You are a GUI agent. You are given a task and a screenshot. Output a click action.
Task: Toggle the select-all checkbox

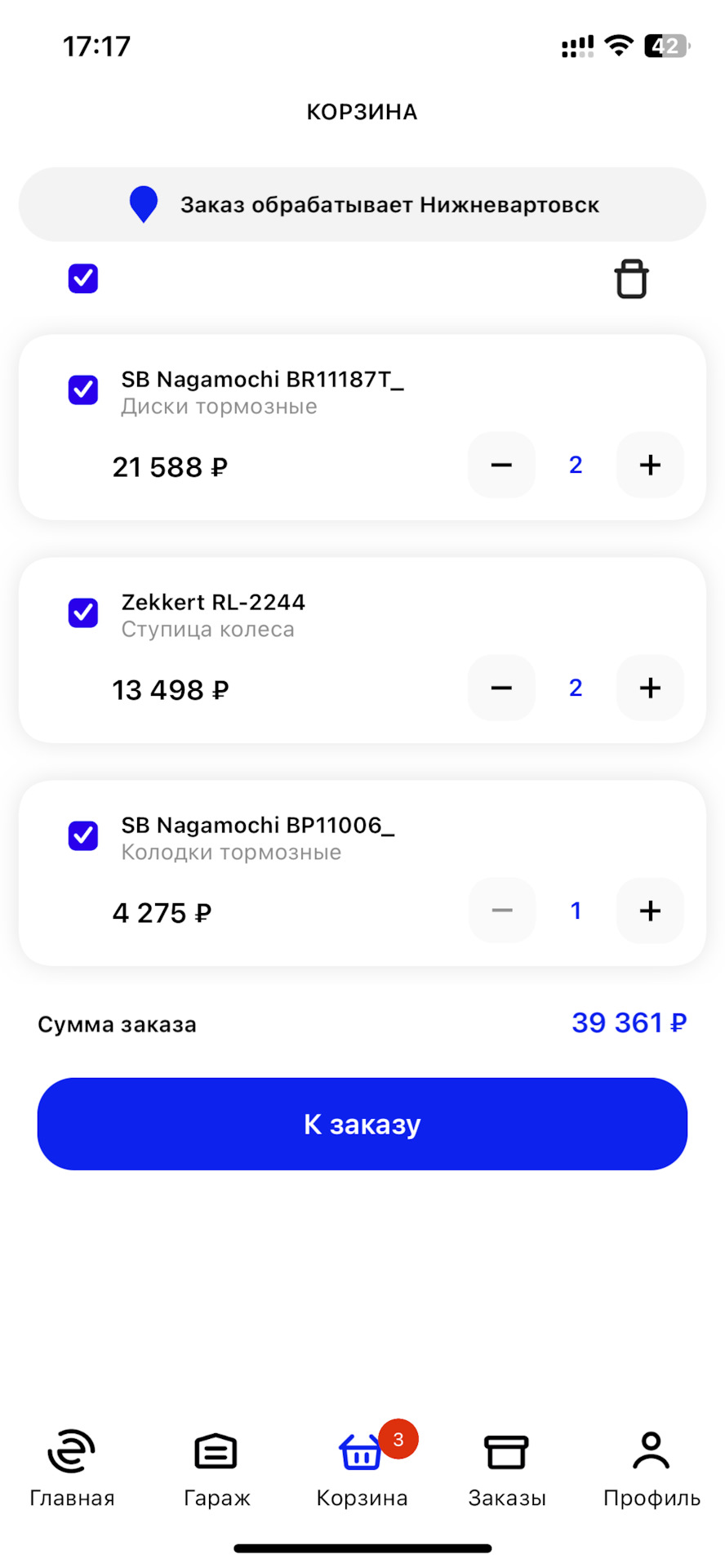click(x=83, y=278)
